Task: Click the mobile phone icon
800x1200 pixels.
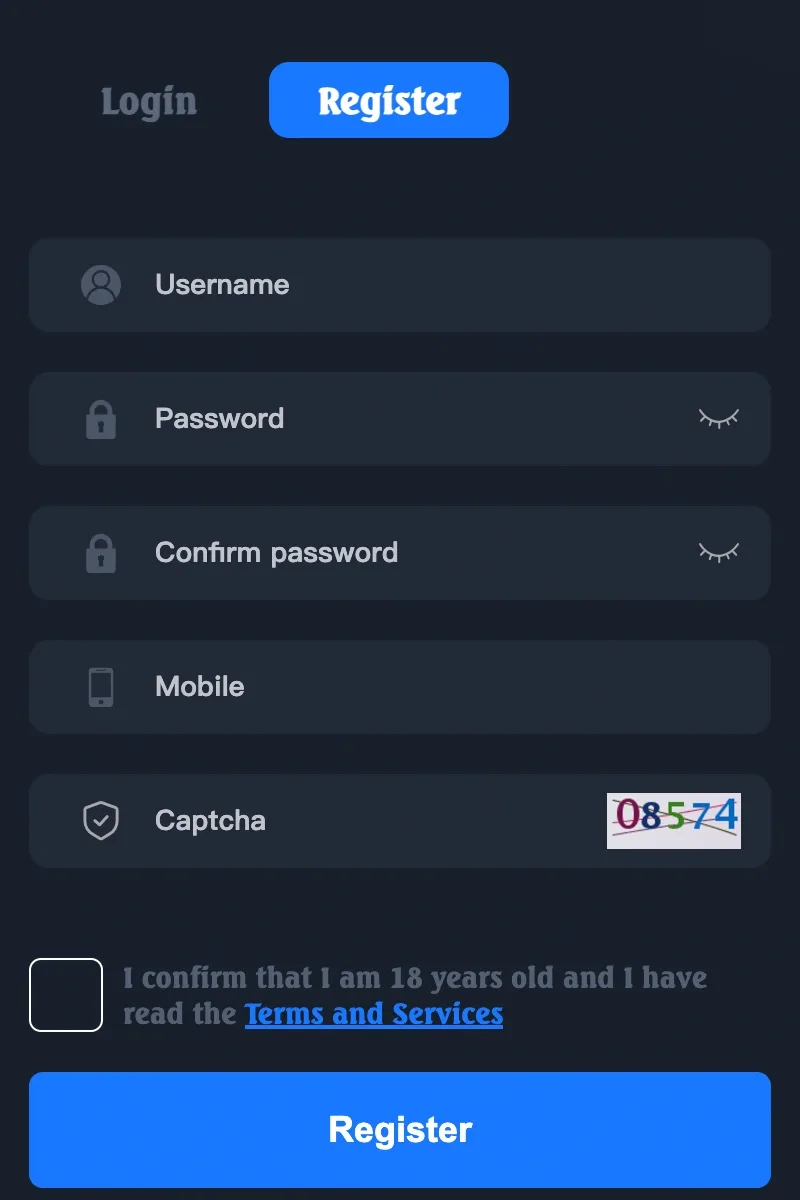Action: pyautogui.click(x=99, y=686)
